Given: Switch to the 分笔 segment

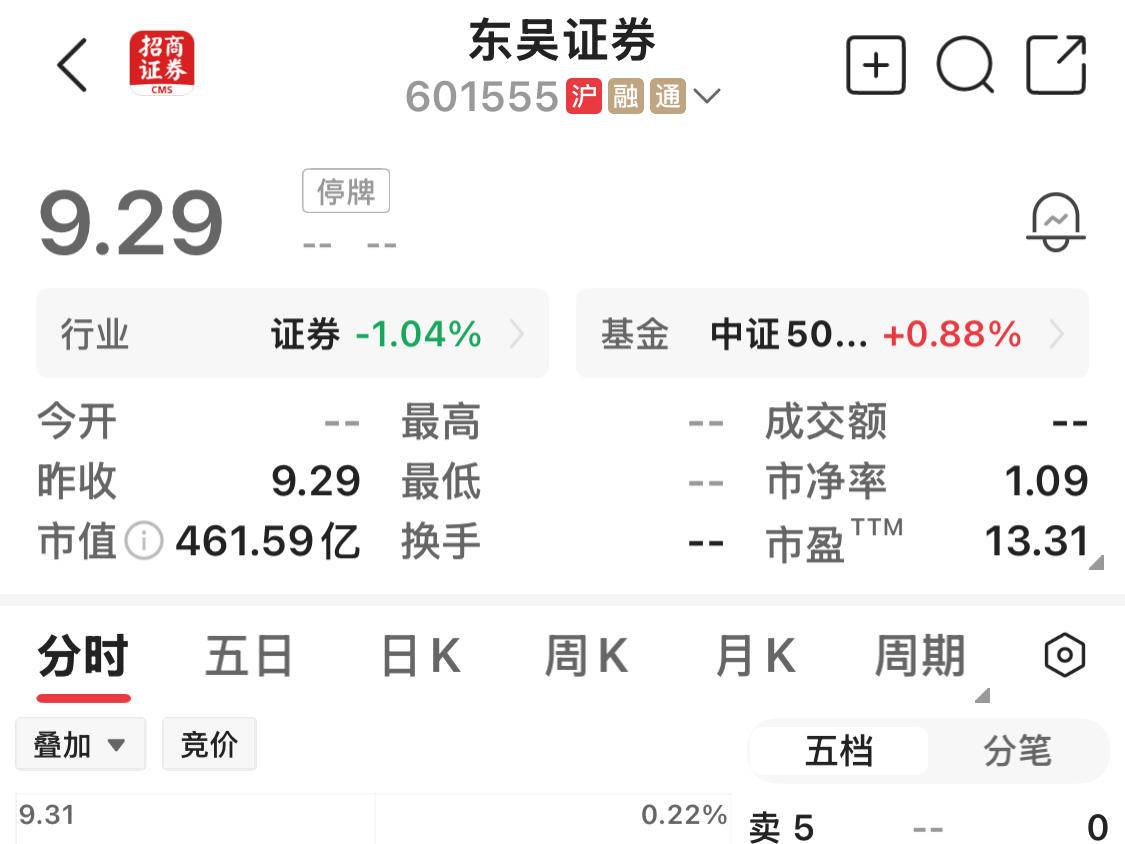Looking at the screenshot, I should tap(1016, 750).
